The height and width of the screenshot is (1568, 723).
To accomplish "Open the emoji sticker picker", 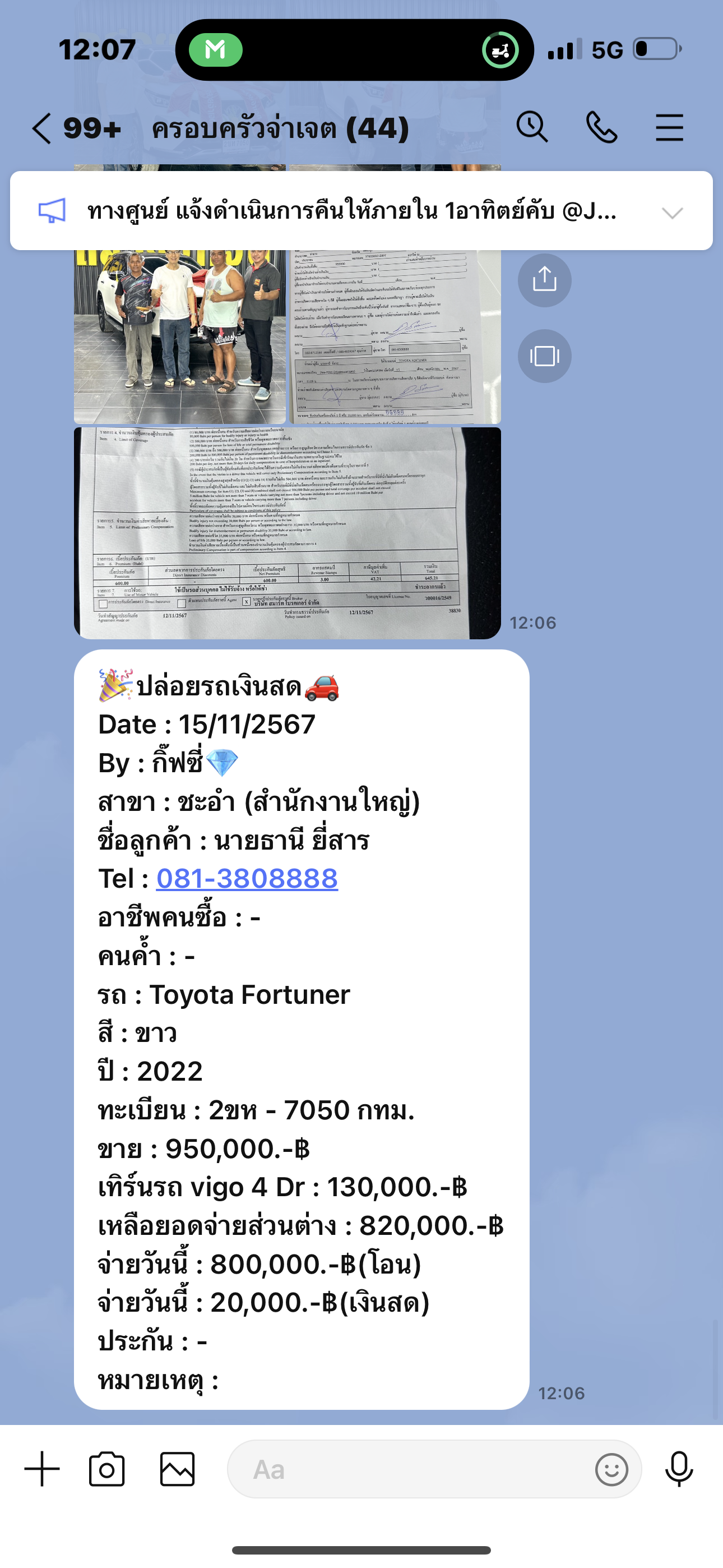I will click(611, 1469).
